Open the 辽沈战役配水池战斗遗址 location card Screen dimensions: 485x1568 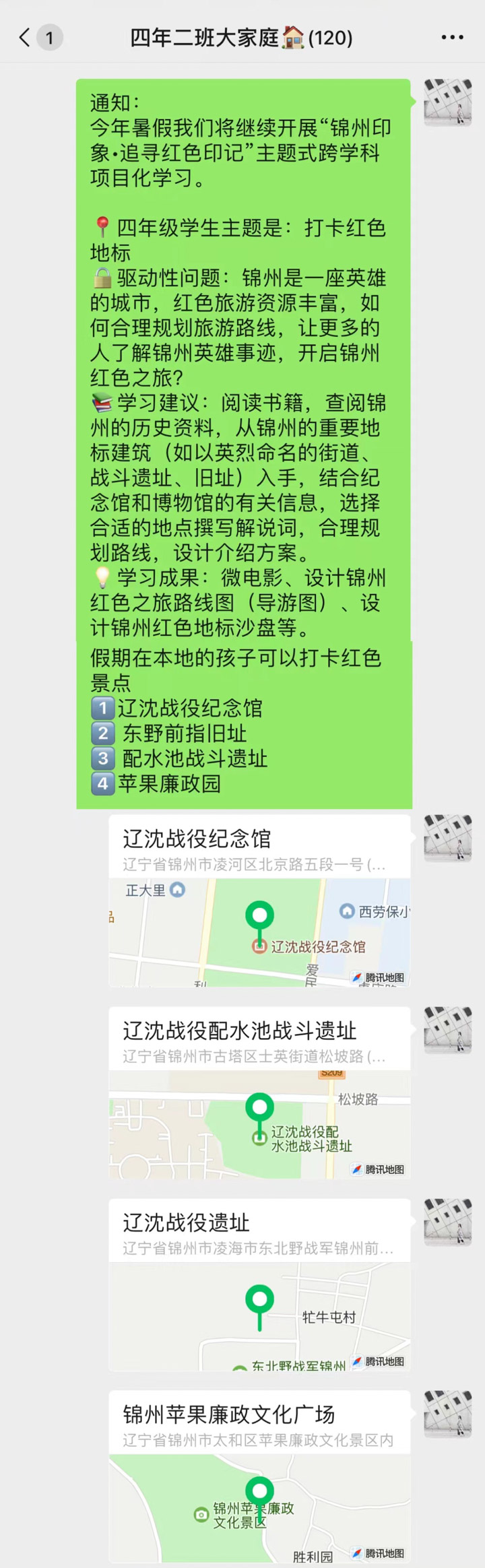(x=259, y=1092)
